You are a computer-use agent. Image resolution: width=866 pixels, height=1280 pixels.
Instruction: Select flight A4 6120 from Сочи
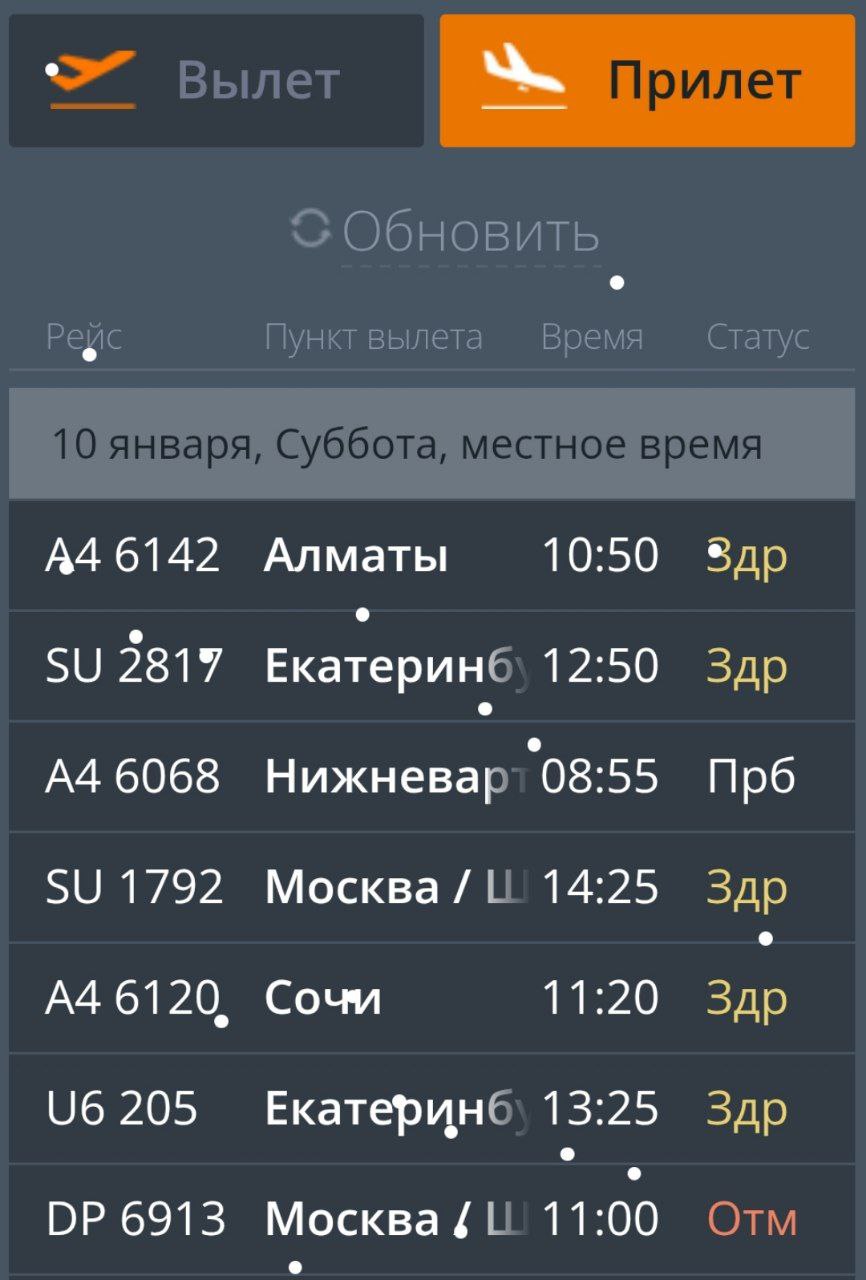pyautogui.click(x=433, y=997)
